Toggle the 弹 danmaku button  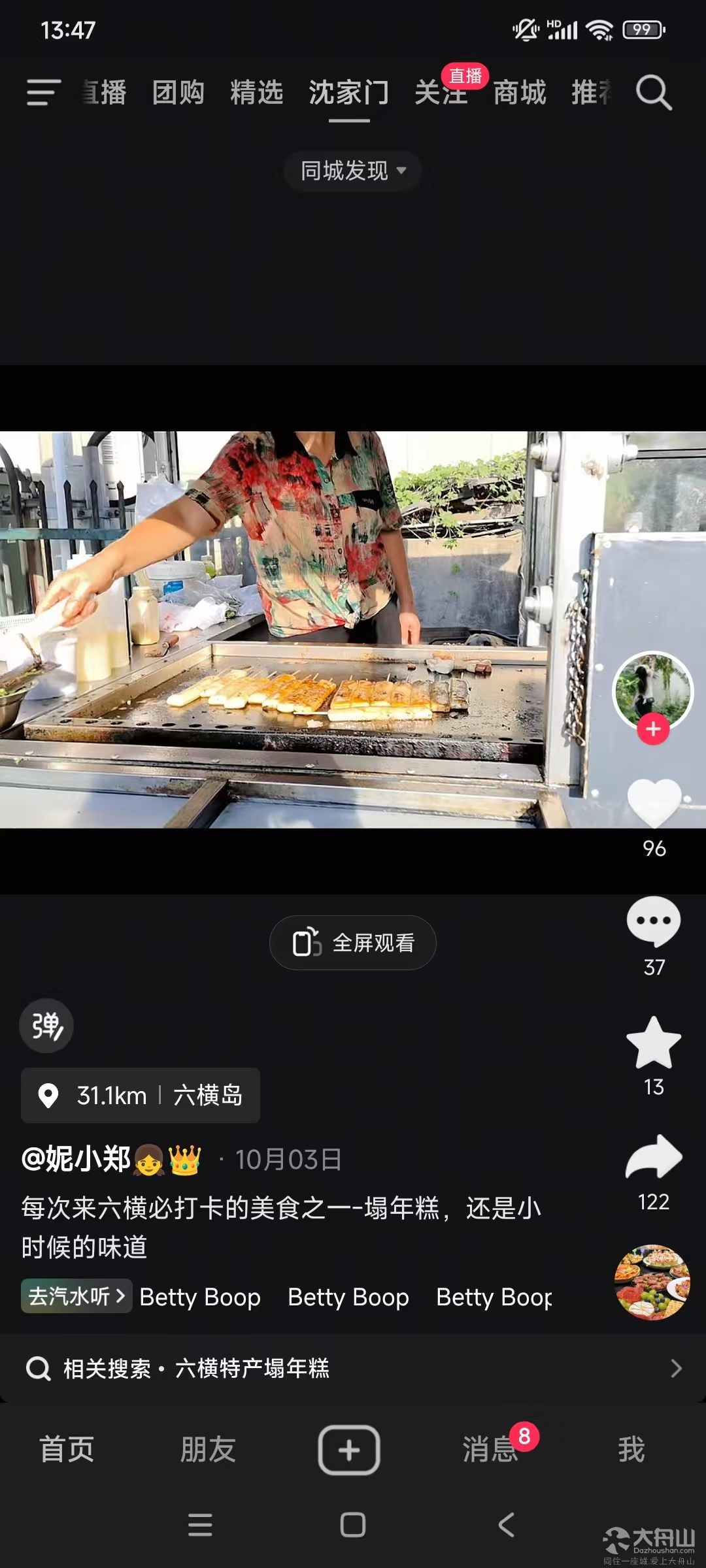(46, 1026)
